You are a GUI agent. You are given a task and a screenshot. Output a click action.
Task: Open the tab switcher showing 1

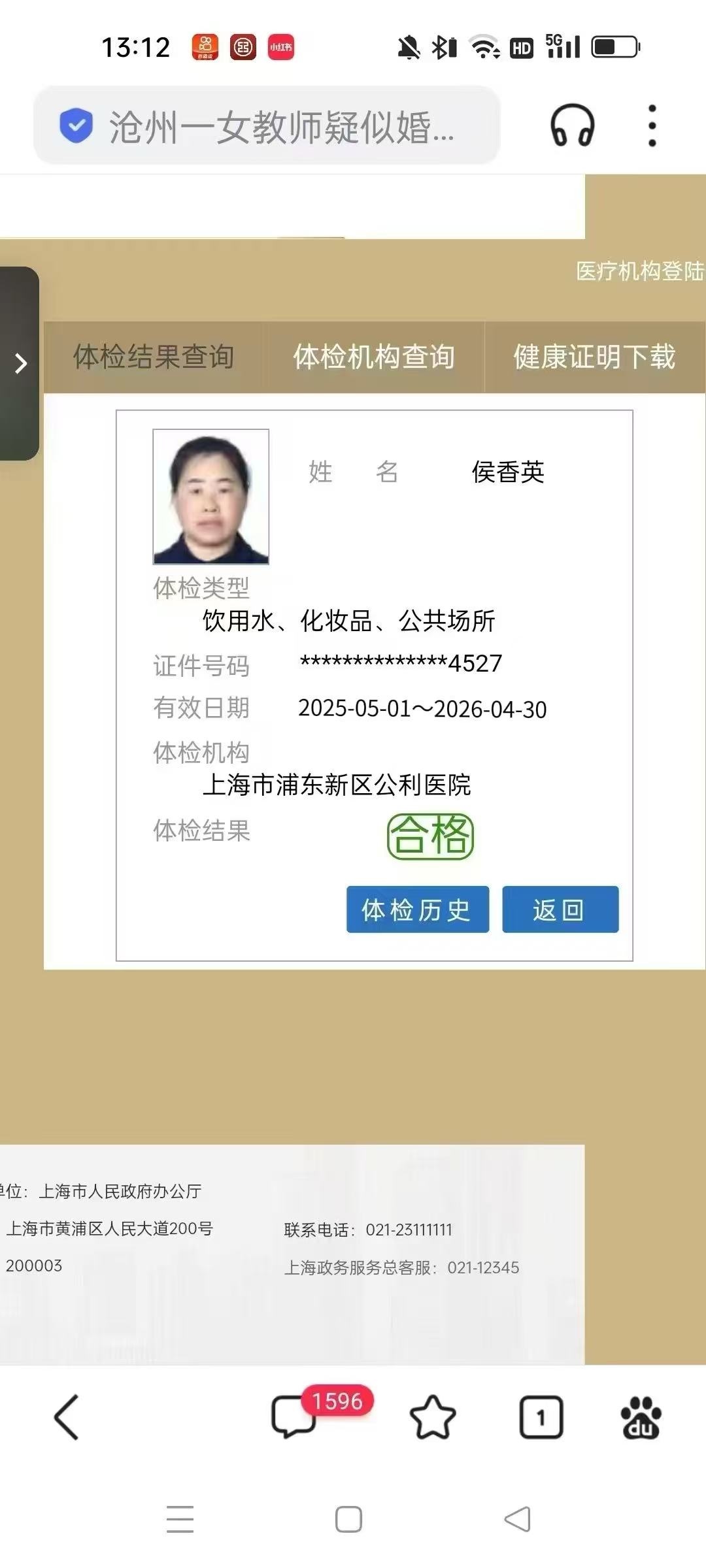pos(541,1417)
